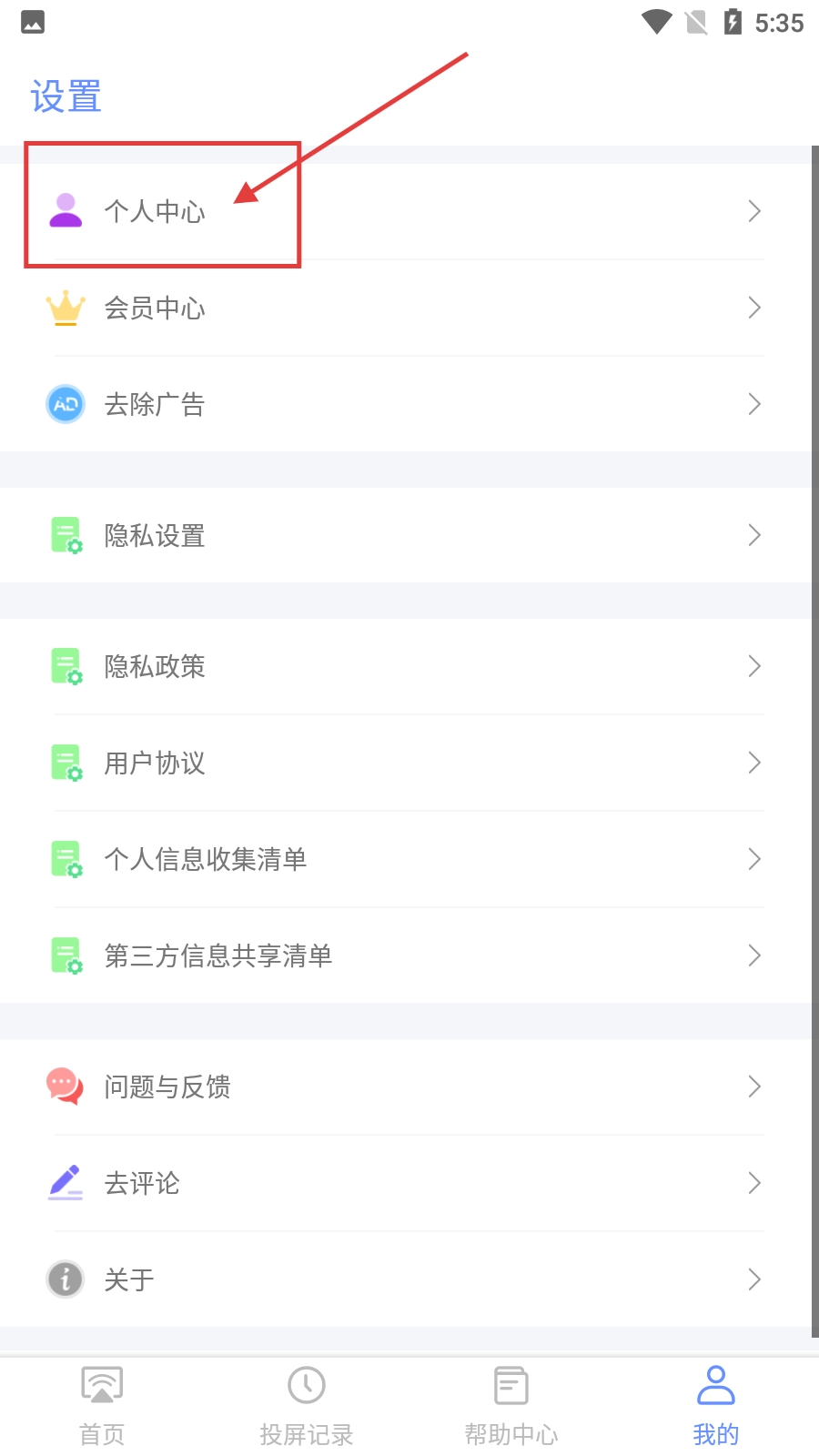Open 会员中心 membership page
This screenshot has height=1456, width=819.
point(155,308)
